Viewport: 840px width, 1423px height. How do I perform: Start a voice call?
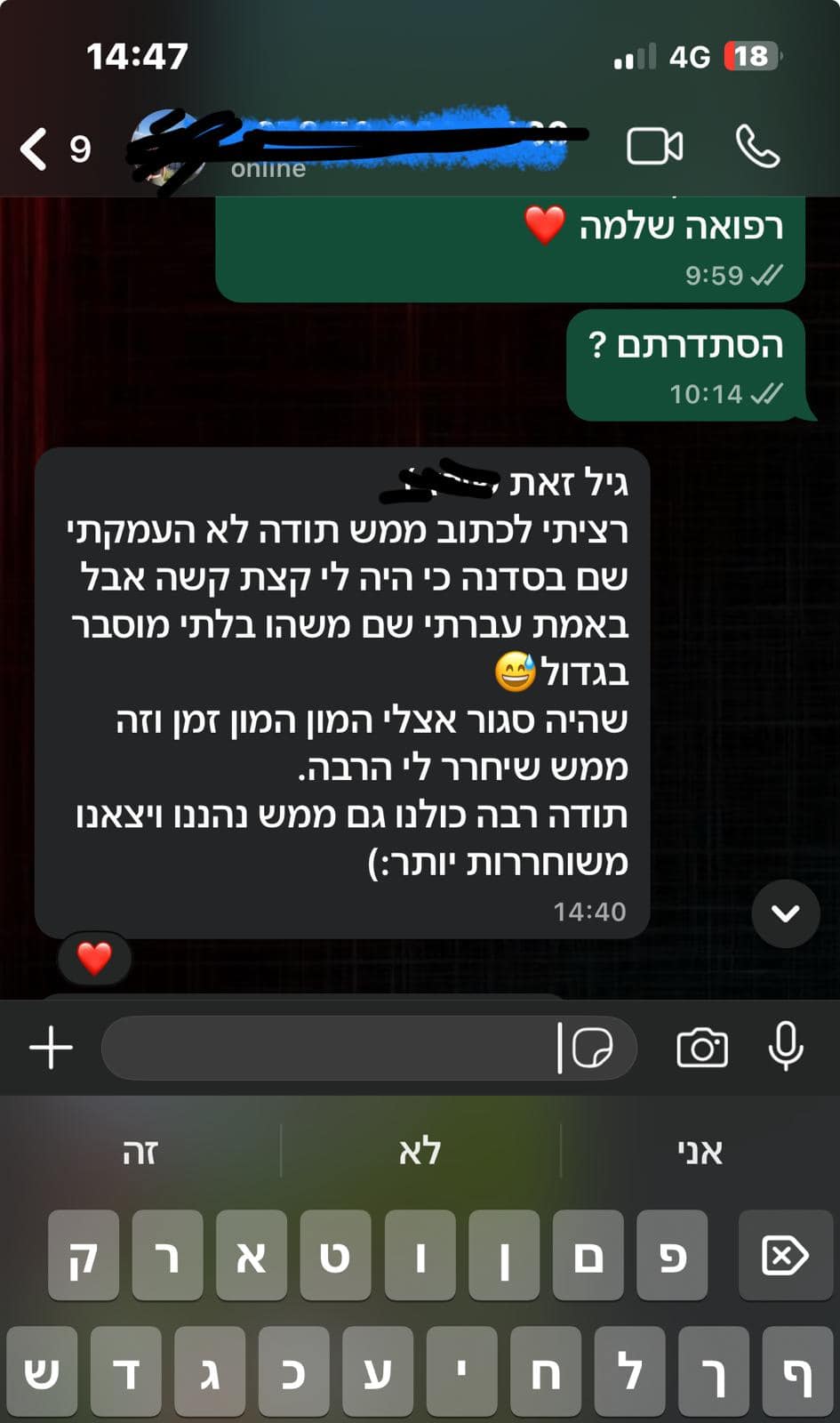757,147
